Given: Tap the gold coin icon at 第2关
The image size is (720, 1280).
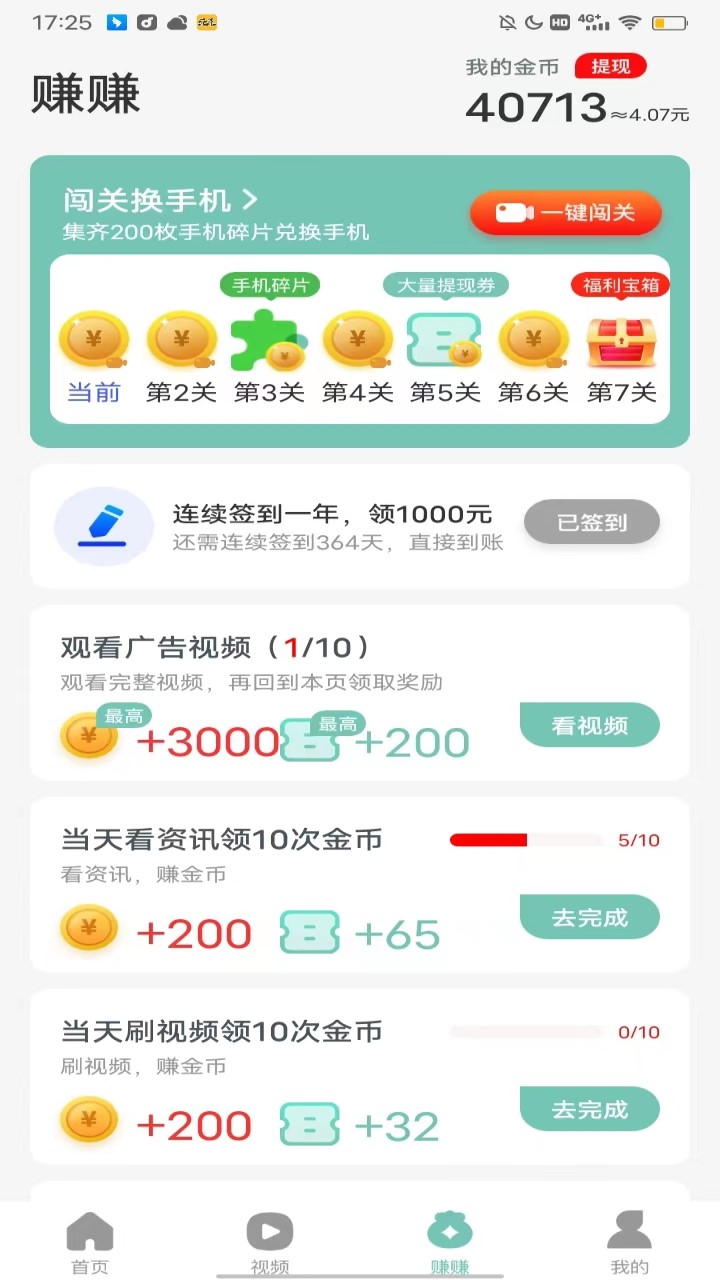Looking at the screenshot, I should point(180,340).
